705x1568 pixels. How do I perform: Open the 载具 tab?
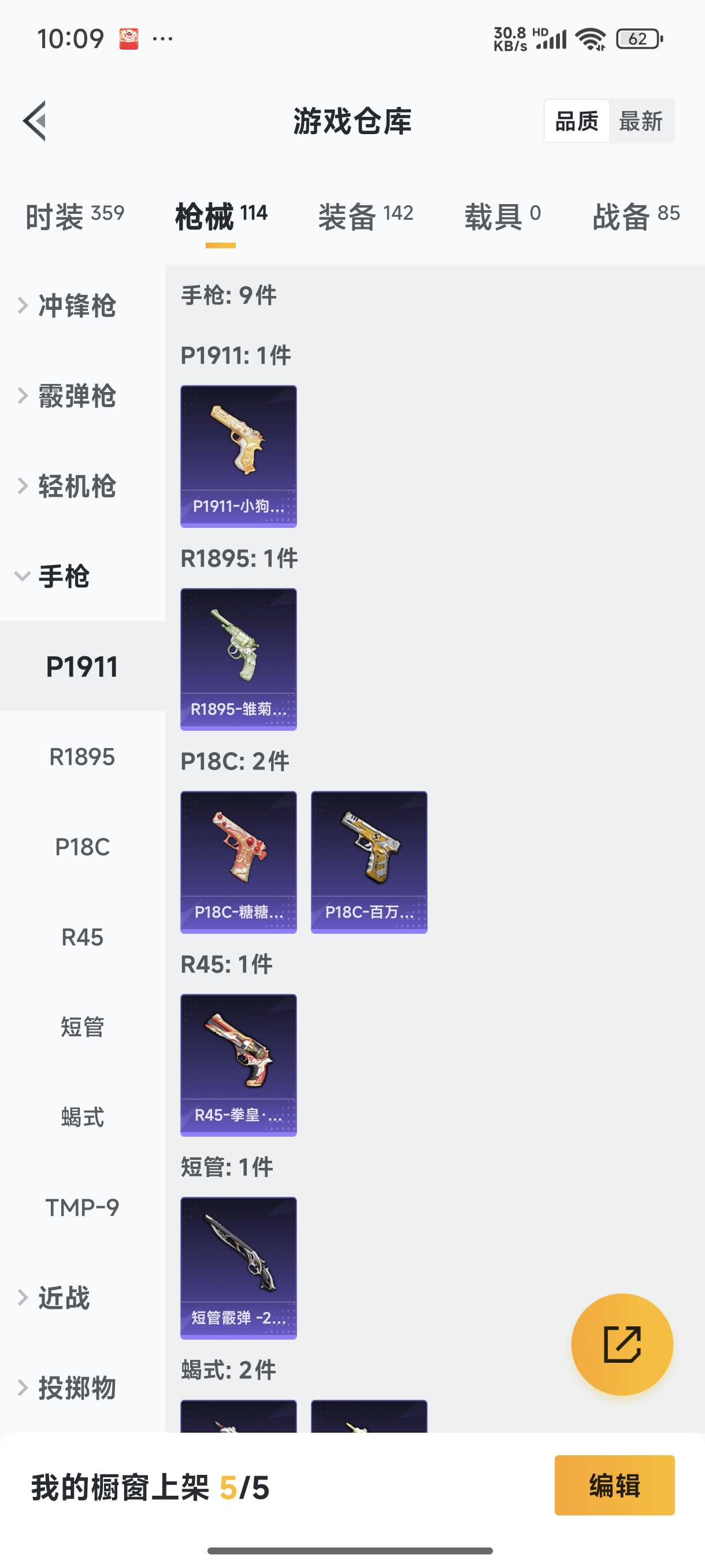pyautogui.click(x=502, y=216)
